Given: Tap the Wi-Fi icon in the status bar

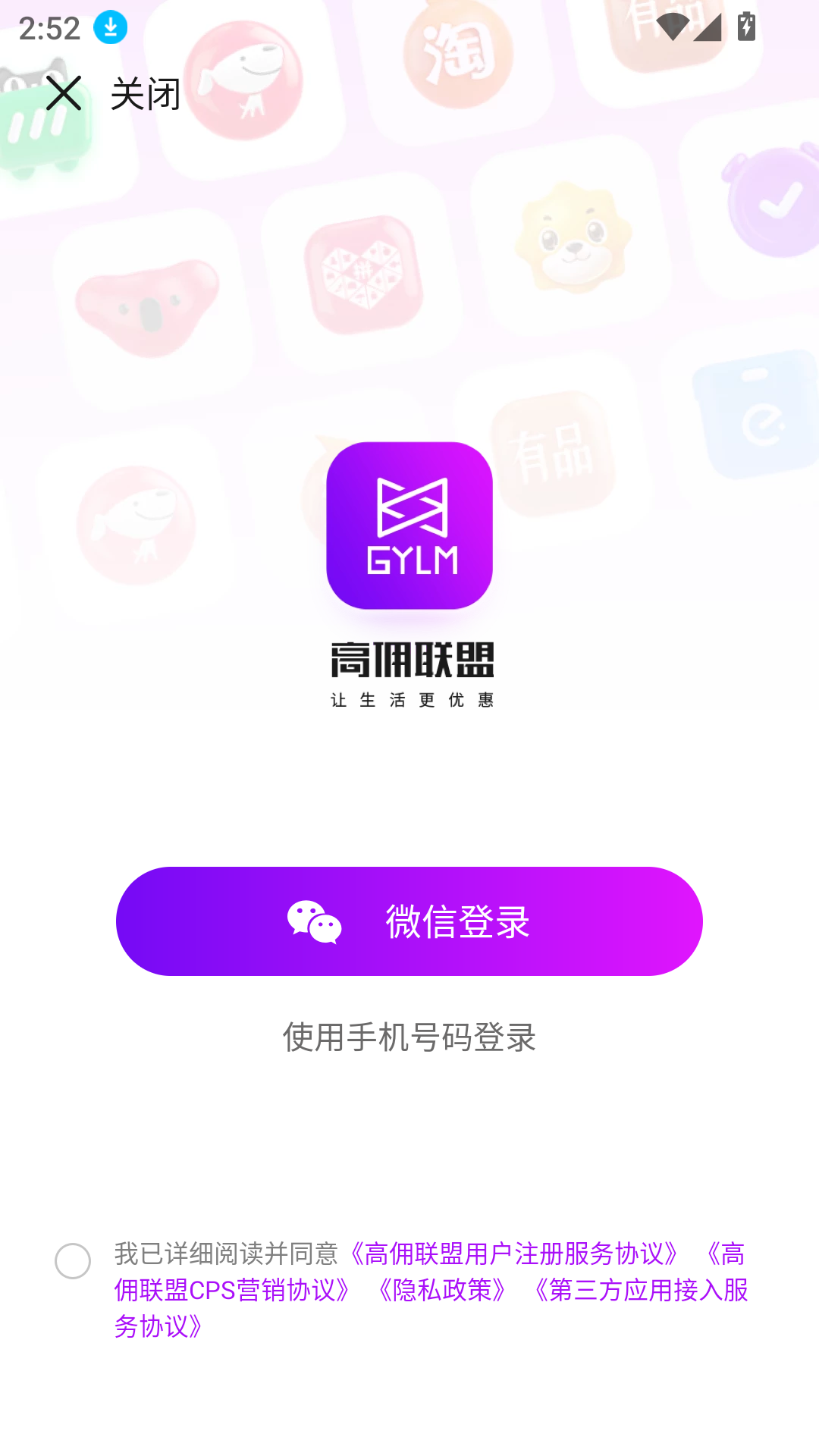Looking at the screenshot, I should coord(671,27).
